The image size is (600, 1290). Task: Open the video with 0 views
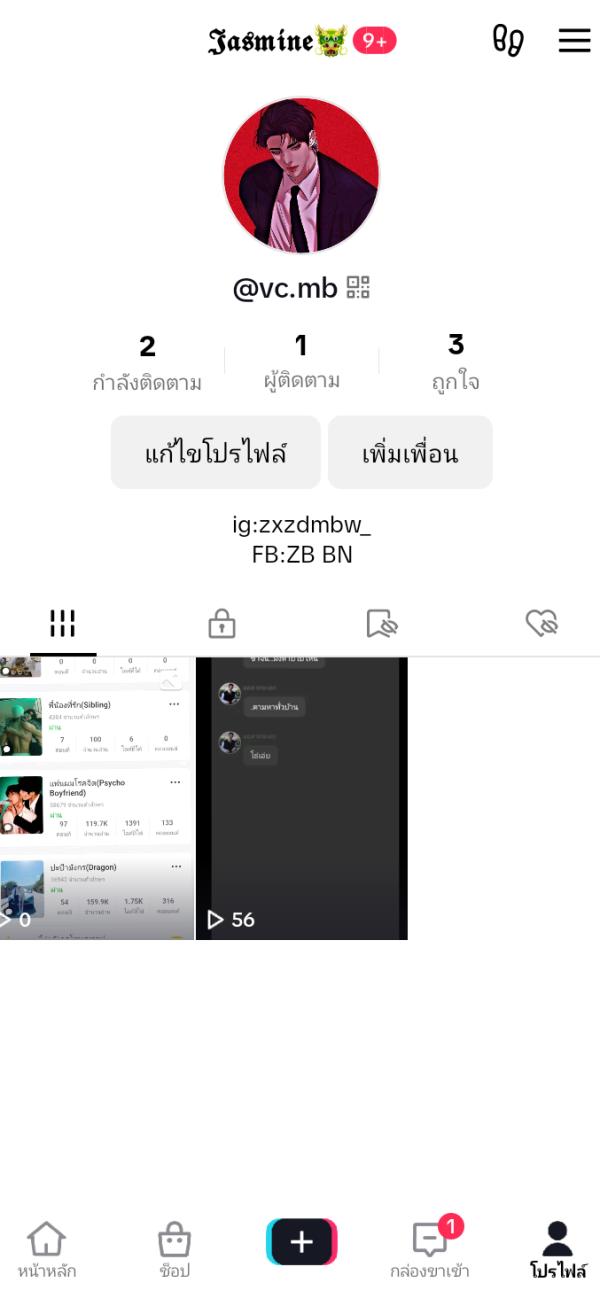pyautogui.click(x=97, y=798)
